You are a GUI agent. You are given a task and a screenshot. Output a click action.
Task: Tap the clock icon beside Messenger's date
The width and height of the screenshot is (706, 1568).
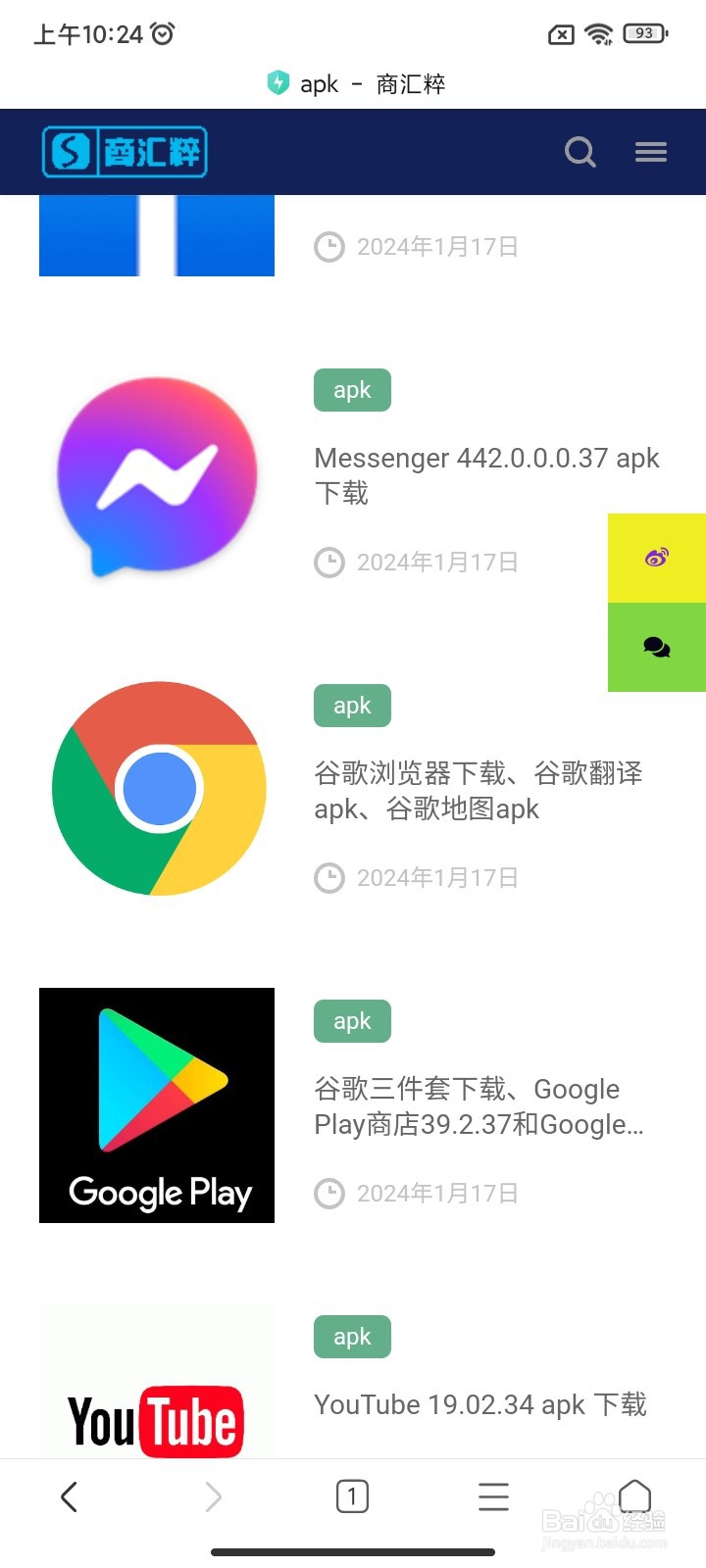click(x=329, y=562)
